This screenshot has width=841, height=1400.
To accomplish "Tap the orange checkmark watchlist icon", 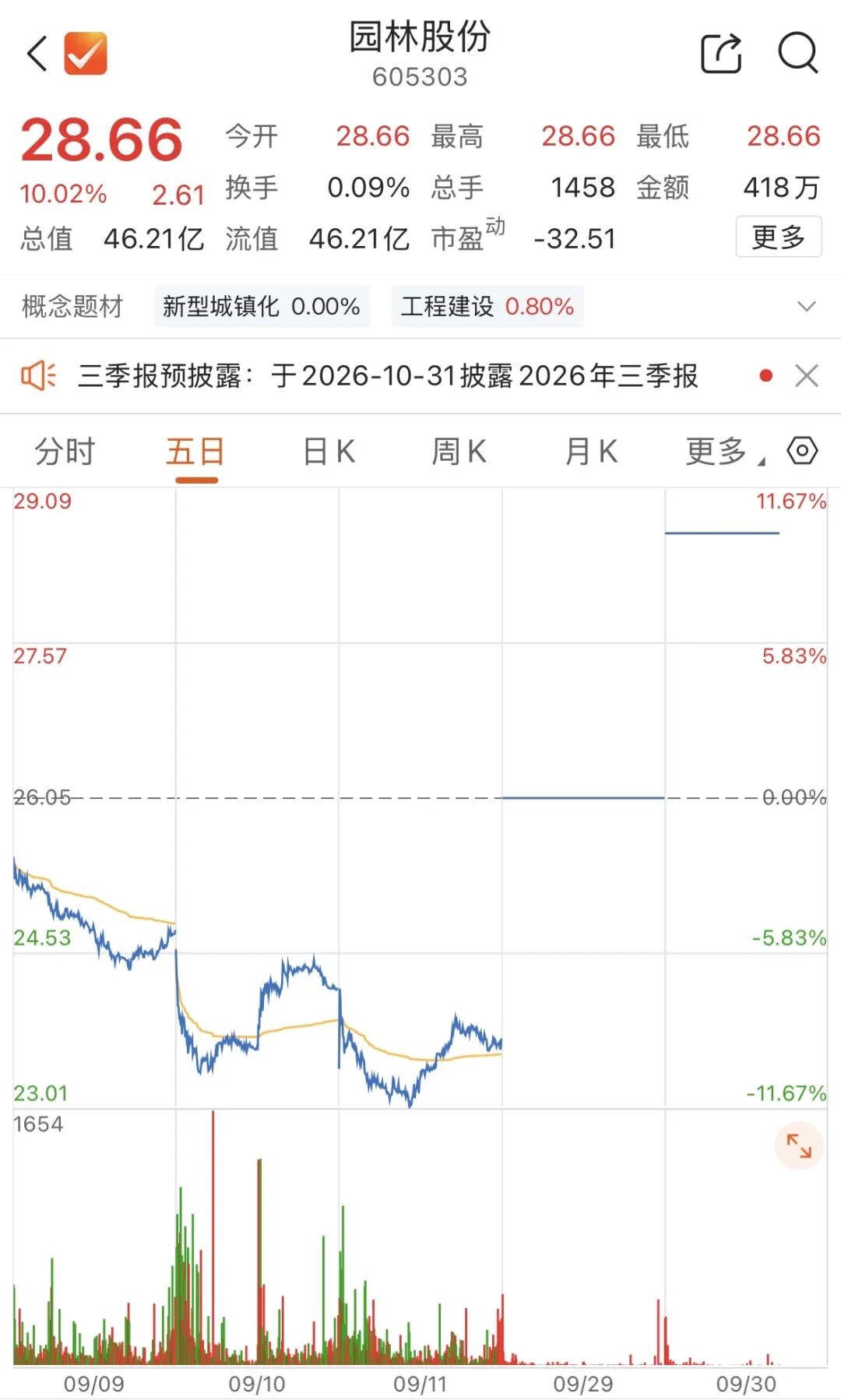I will click(86, 54).
